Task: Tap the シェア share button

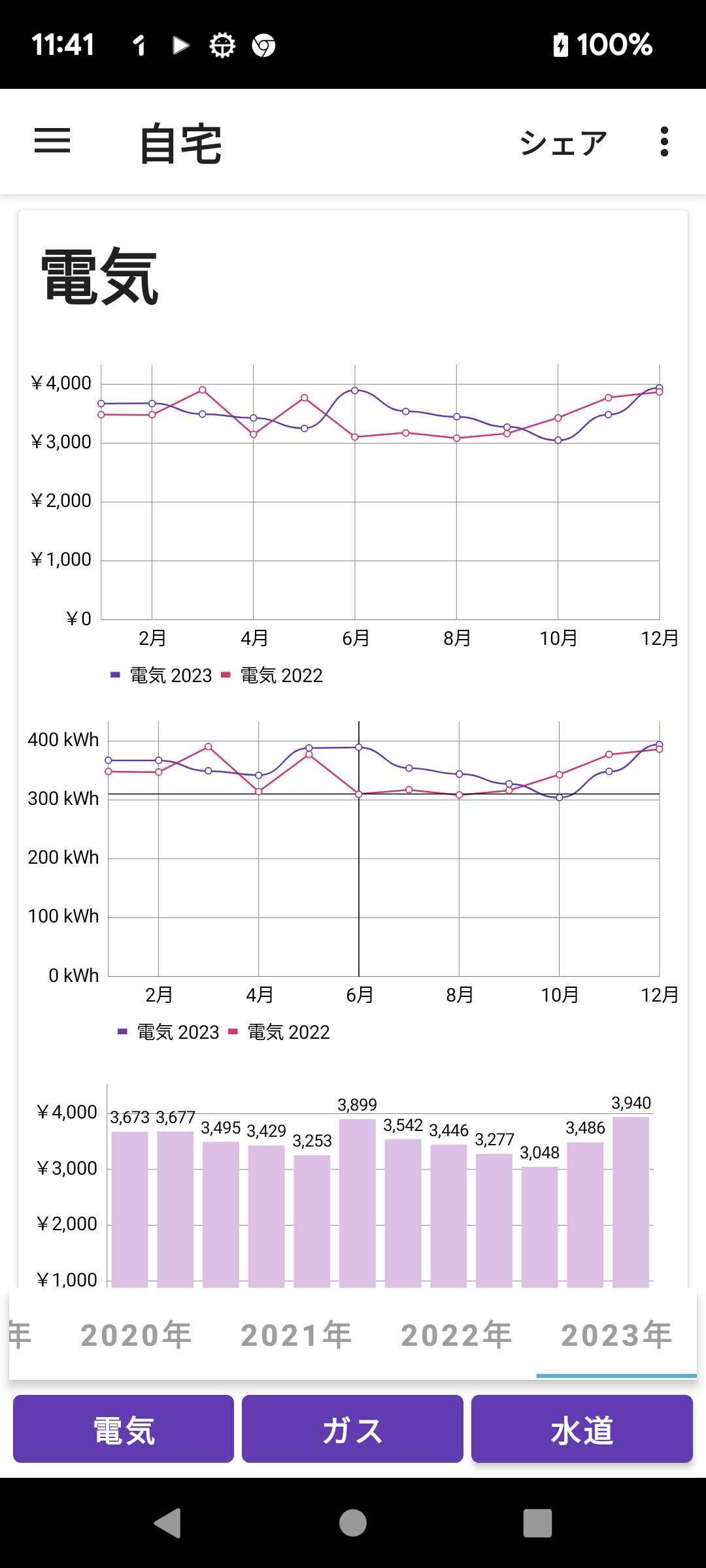Action: [563, 142]
